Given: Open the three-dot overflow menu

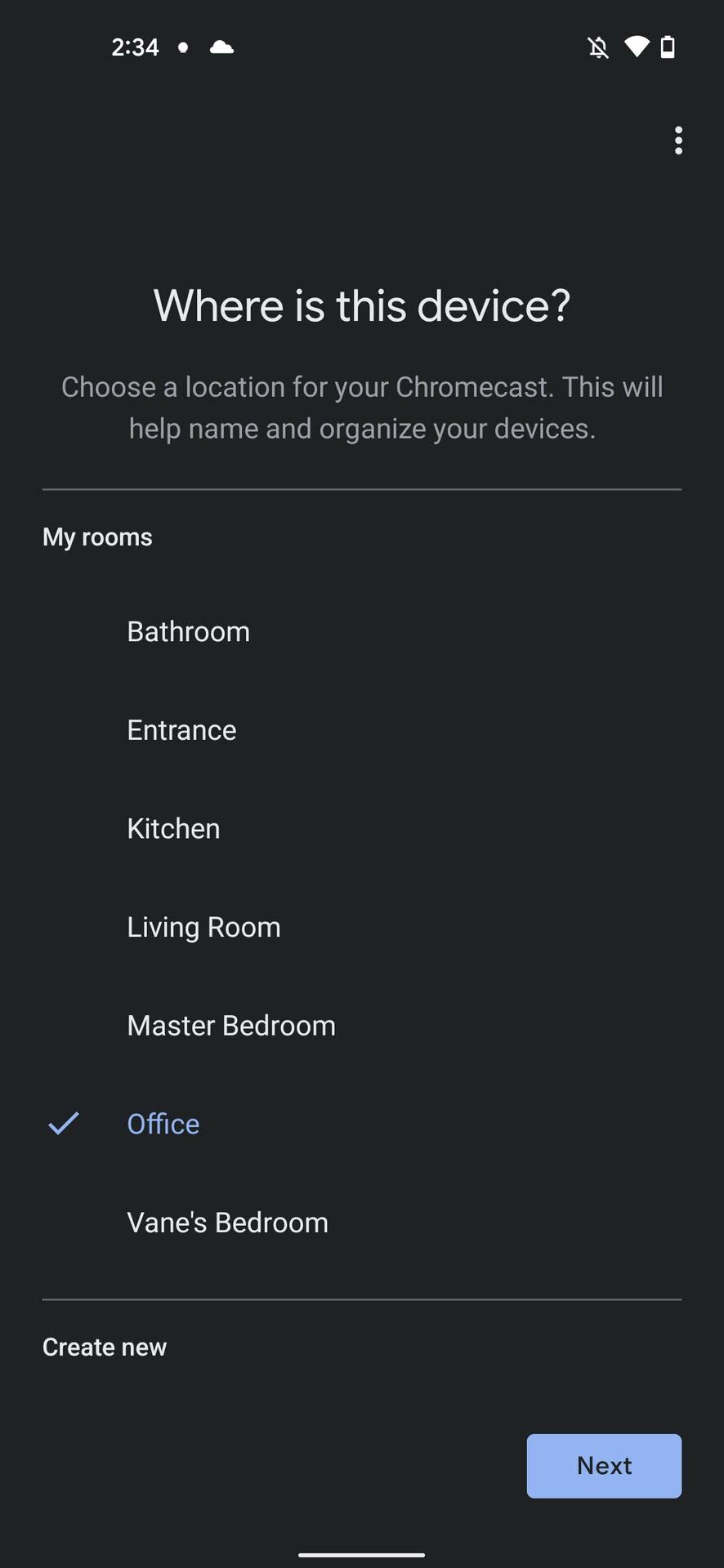Looking at the screenshot, I should click(678, 140).
